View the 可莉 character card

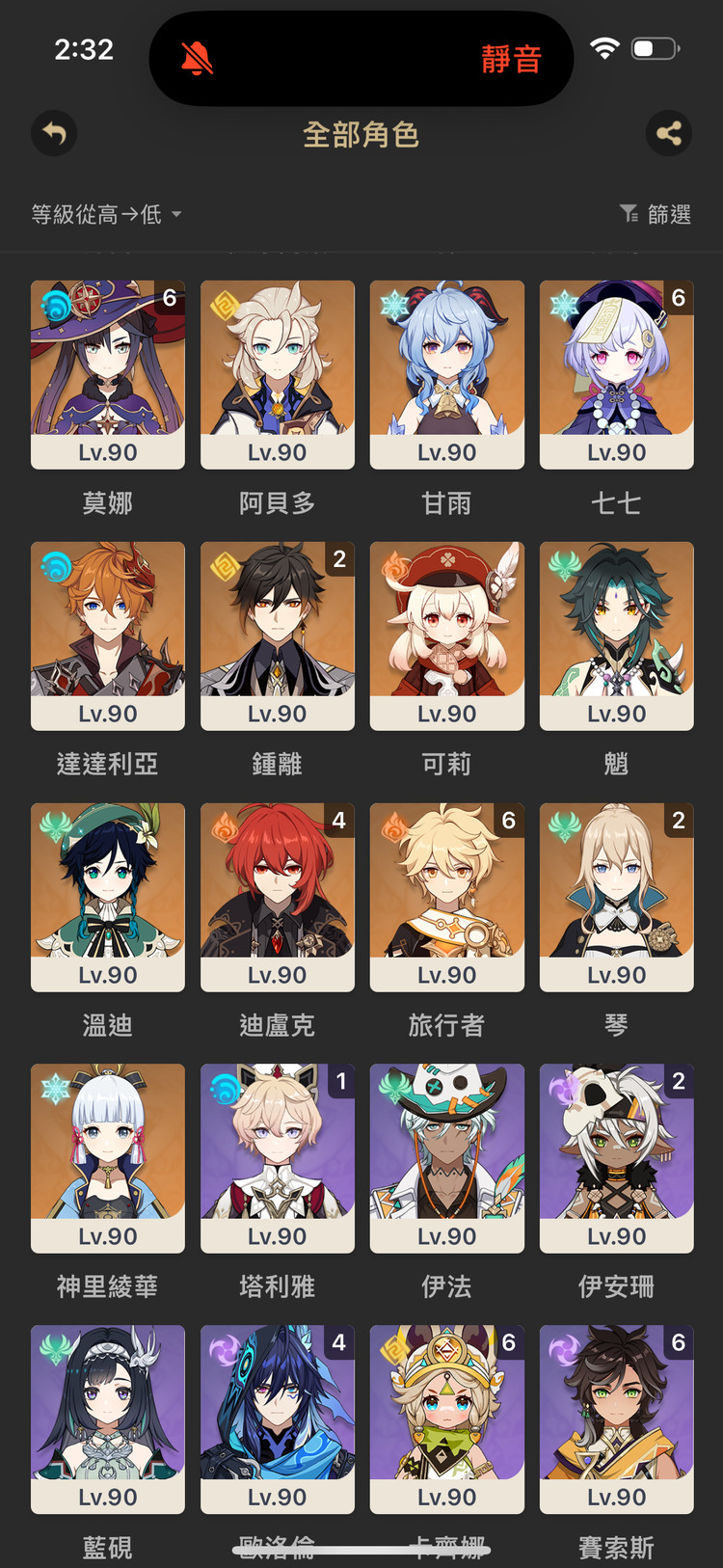(x=447, y=635)
